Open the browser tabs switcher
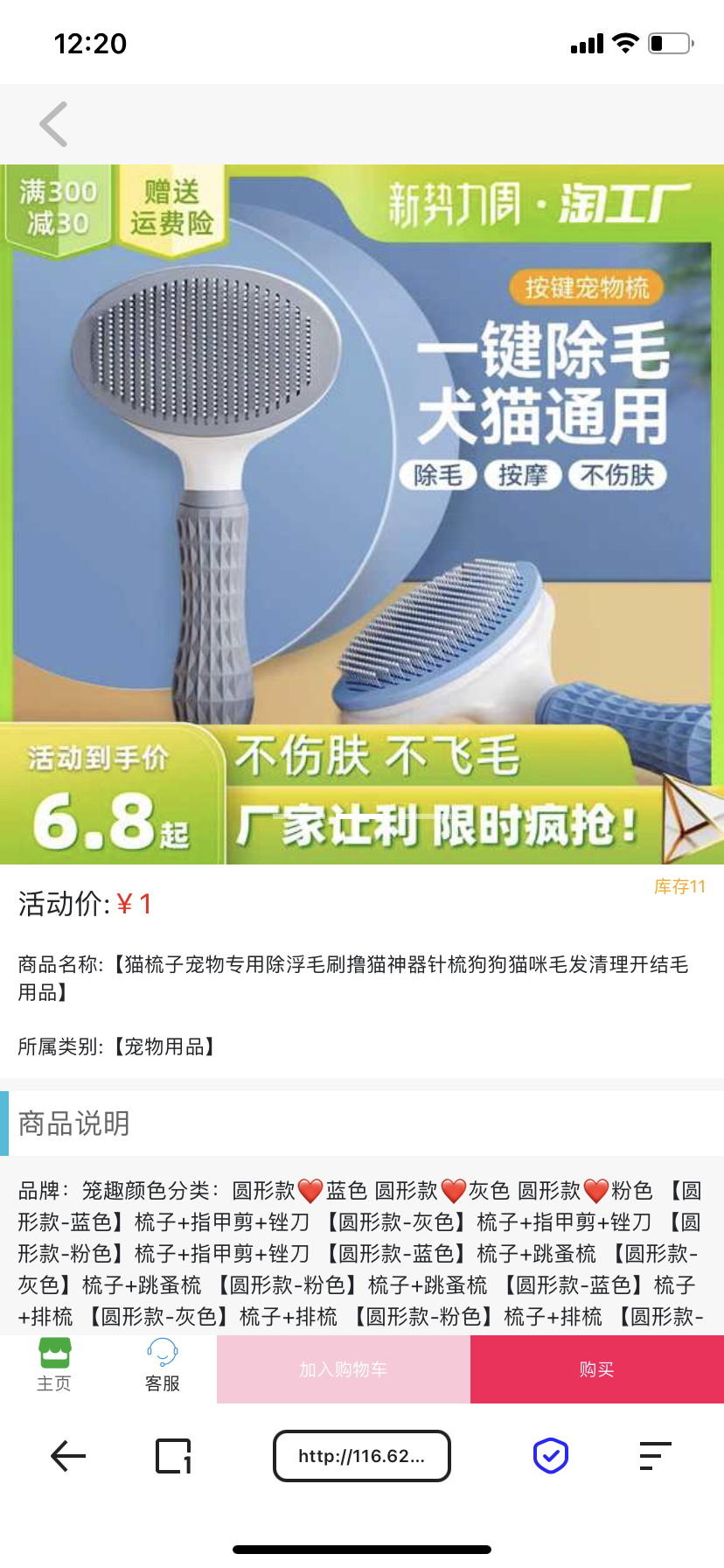This screenshot has height=1568, width=724. point(173,1456)
